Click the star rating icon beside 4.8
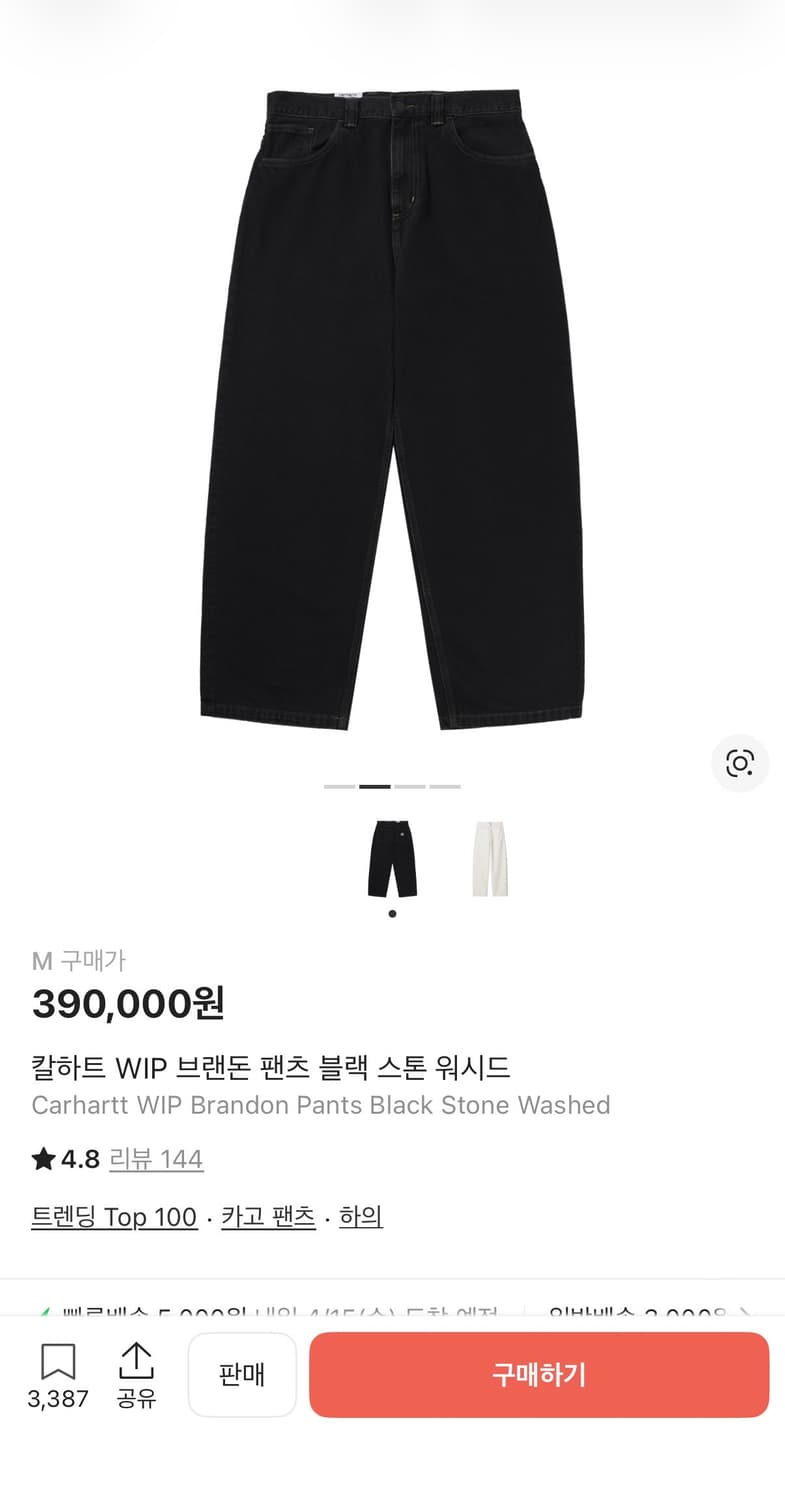Screen dimensions: 785x1500 tap(40, 1158)
